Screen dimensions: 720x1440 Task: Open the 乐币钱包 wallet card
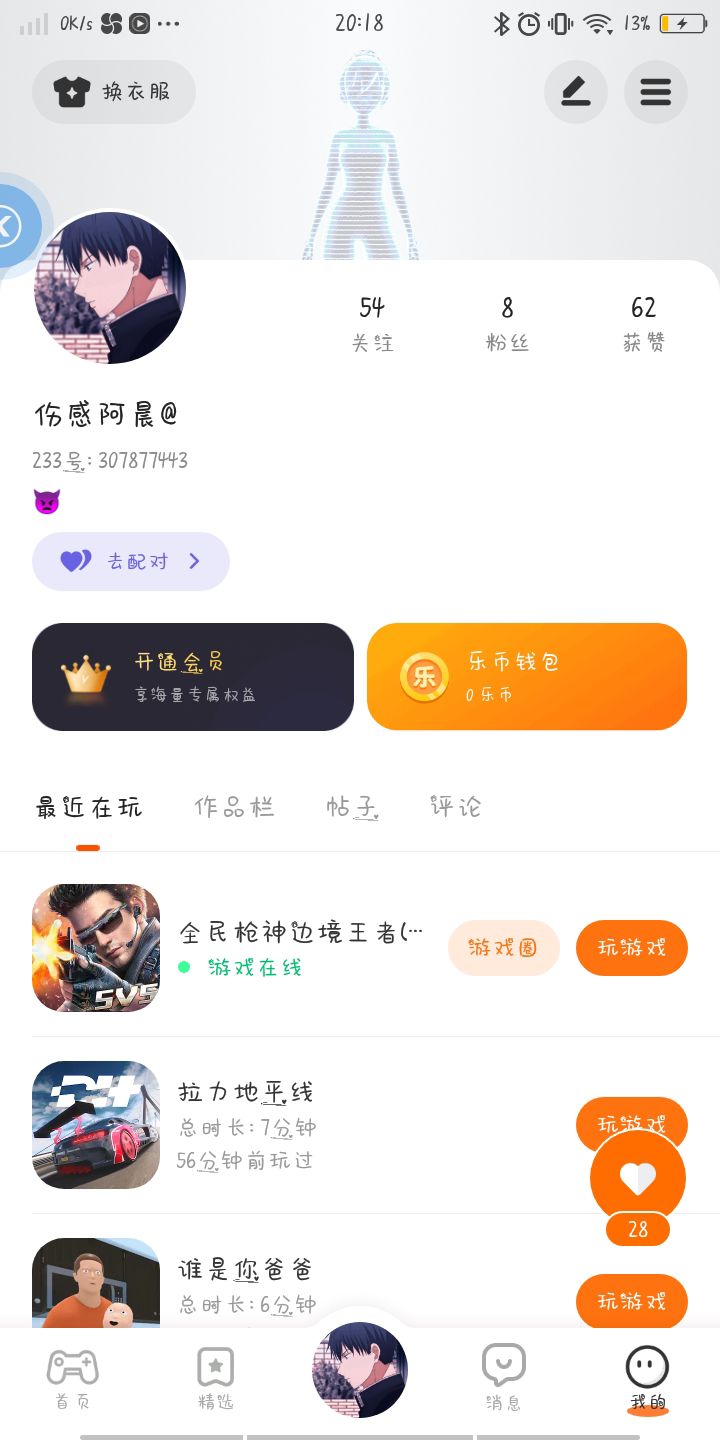[x=526, y=677]
